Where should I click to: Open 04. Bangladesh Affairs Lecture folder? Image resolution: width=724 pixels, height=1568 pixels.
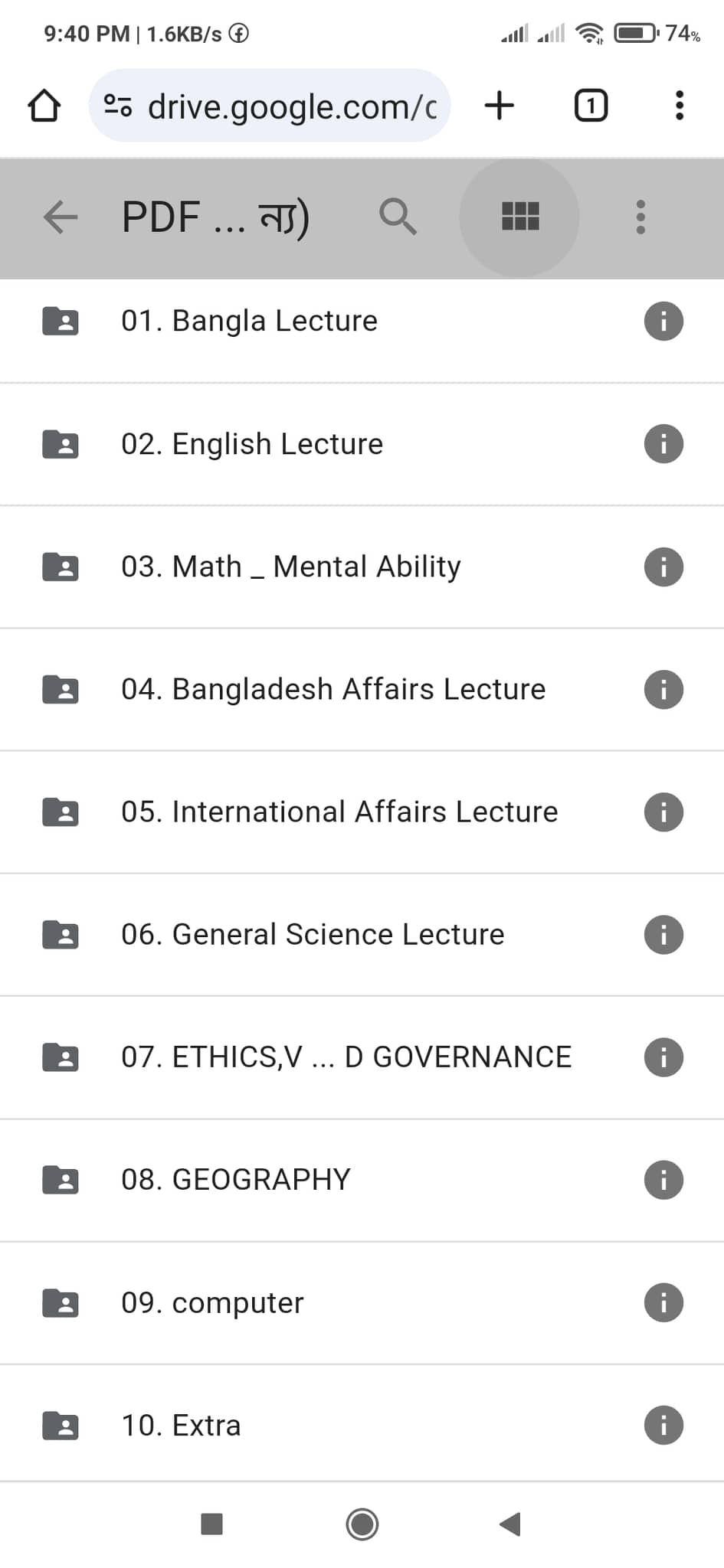click(362, 689)
